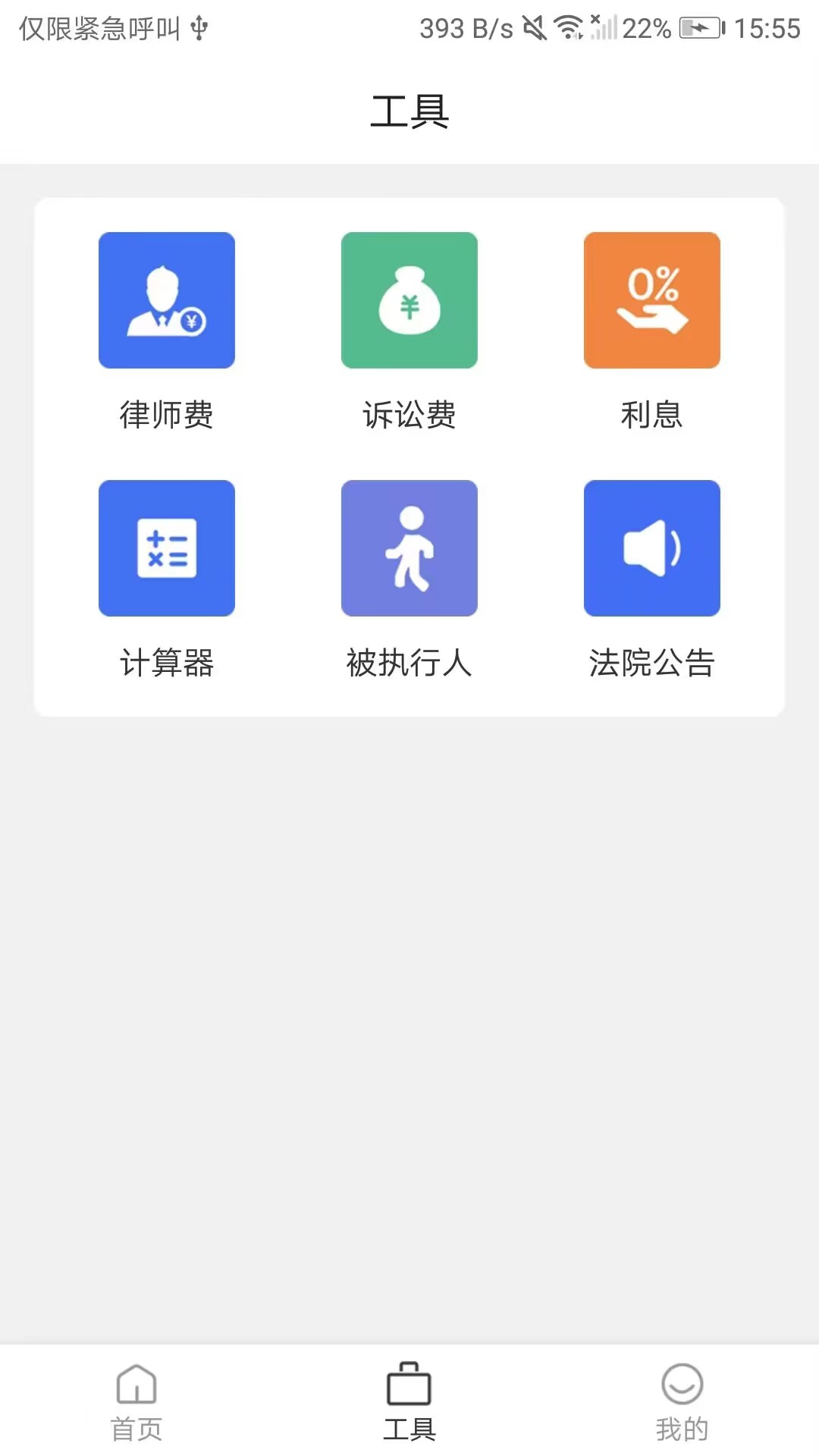Screen dimensions: 819x1456
Task: Tap the USB connection icon in status bar
Action: [x=198, y=28]
